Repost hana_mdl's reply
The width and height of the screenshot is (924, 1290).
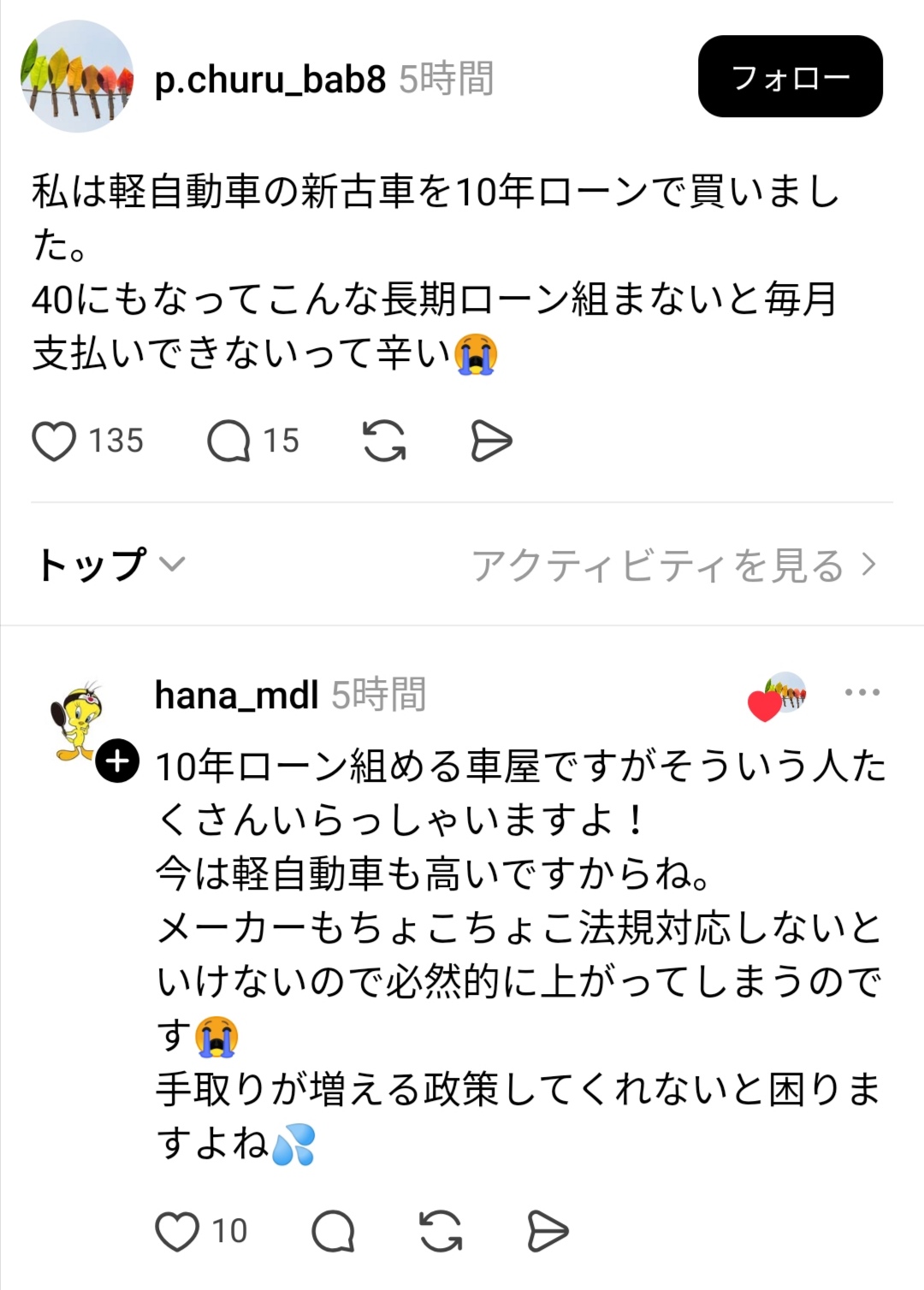(441, 1232)
